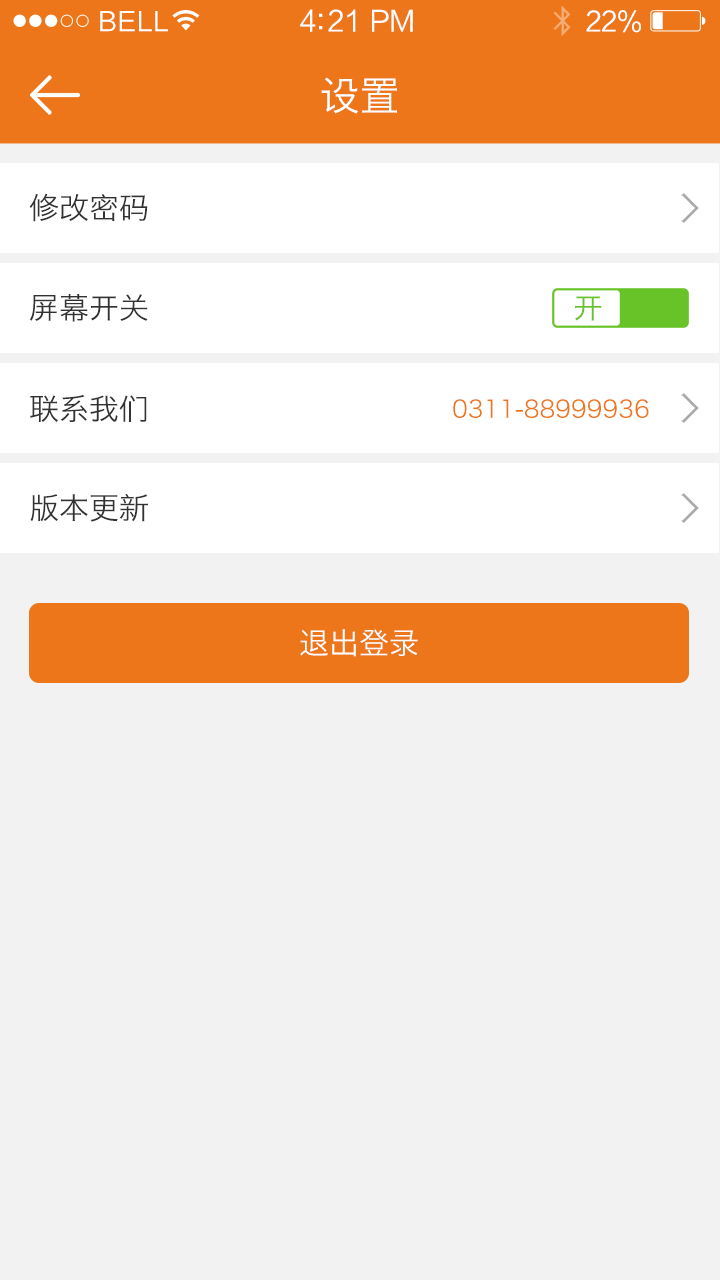Open the 修改密码 password row
This screenshot has height=1280, width=720.
point(359,208)
